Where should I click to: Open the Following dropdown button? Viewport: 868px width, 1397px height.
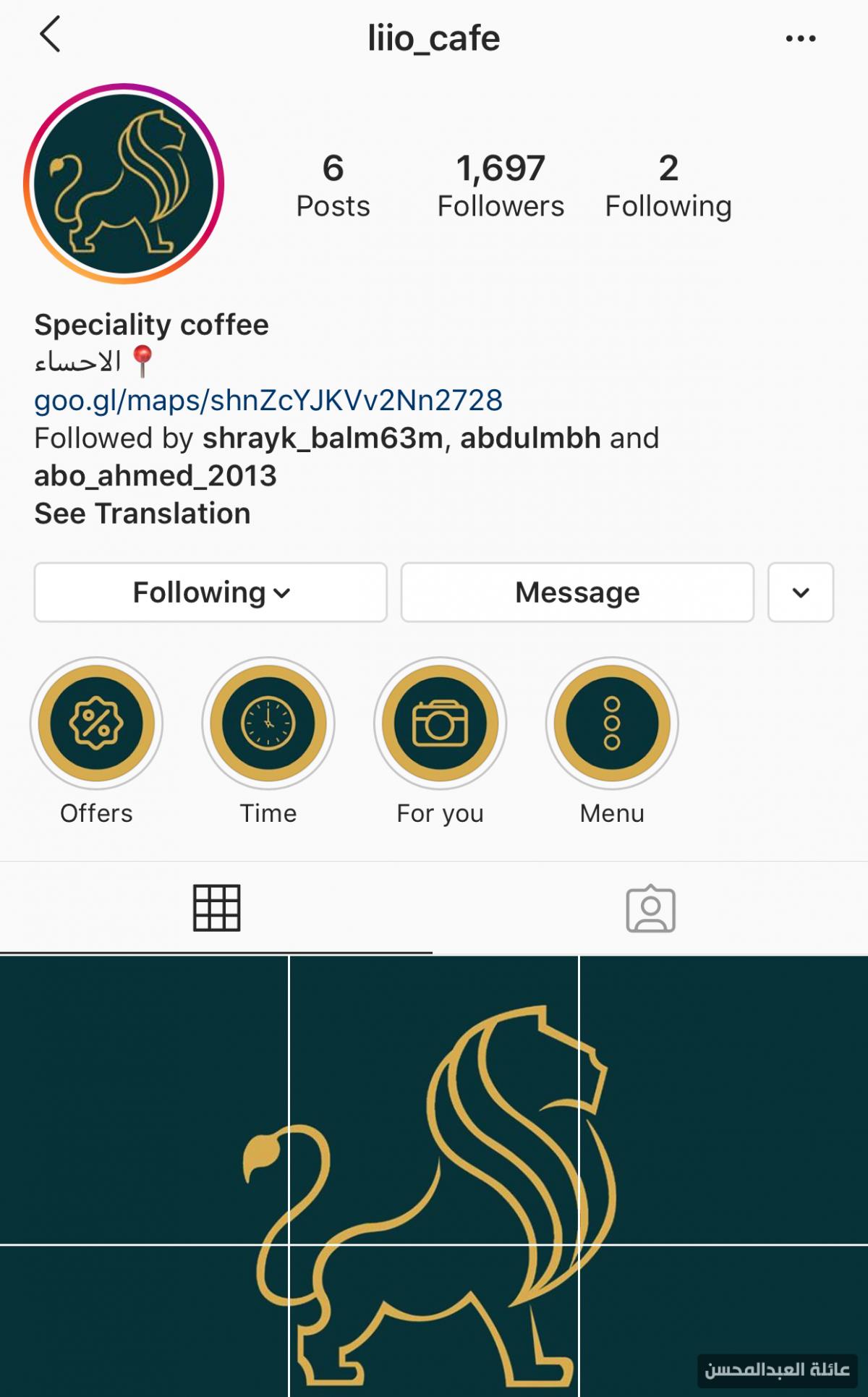tap(210, 593)
